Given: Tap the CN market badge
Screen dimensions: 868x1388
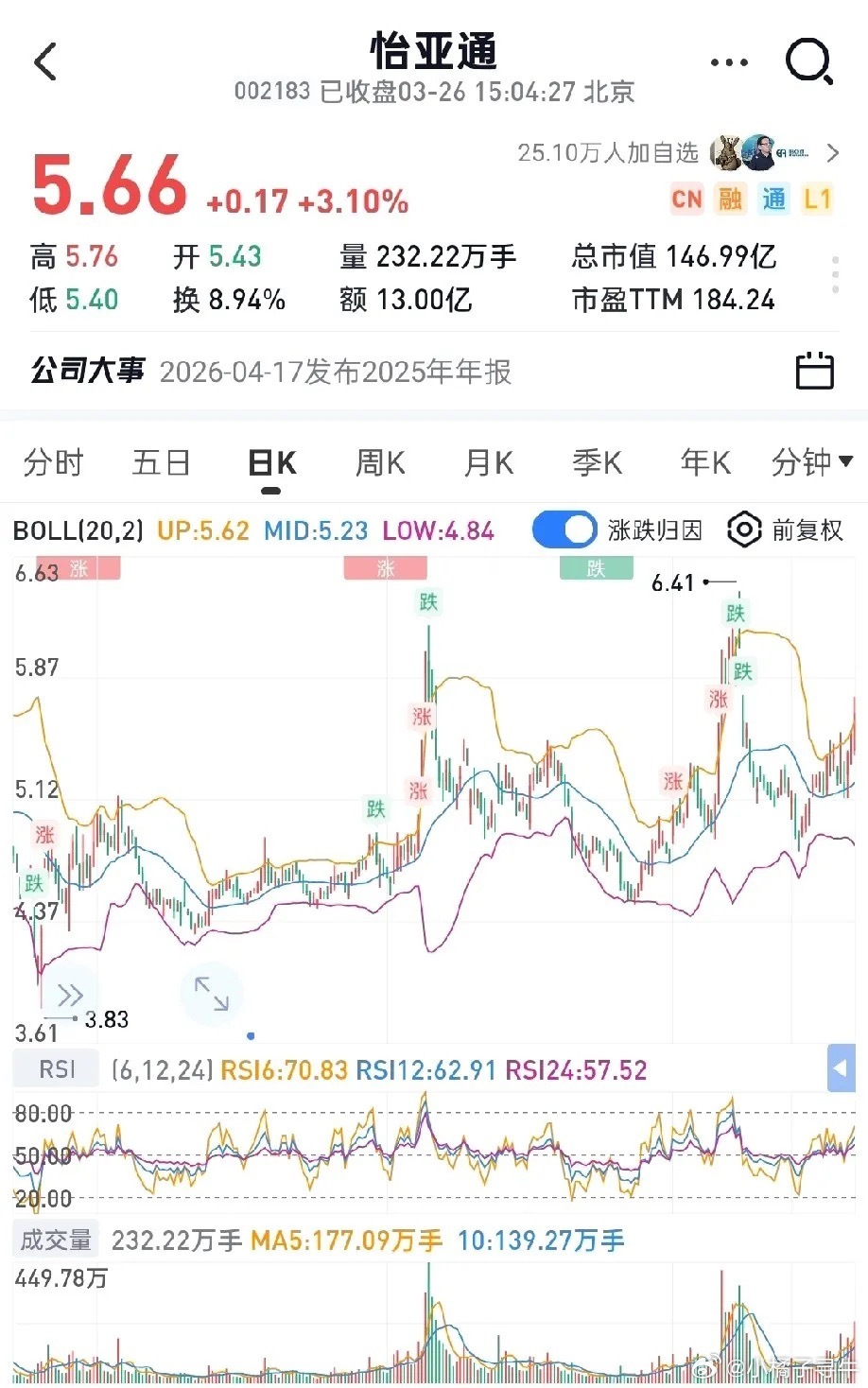Looking at the screenshot, I should 686,200.
